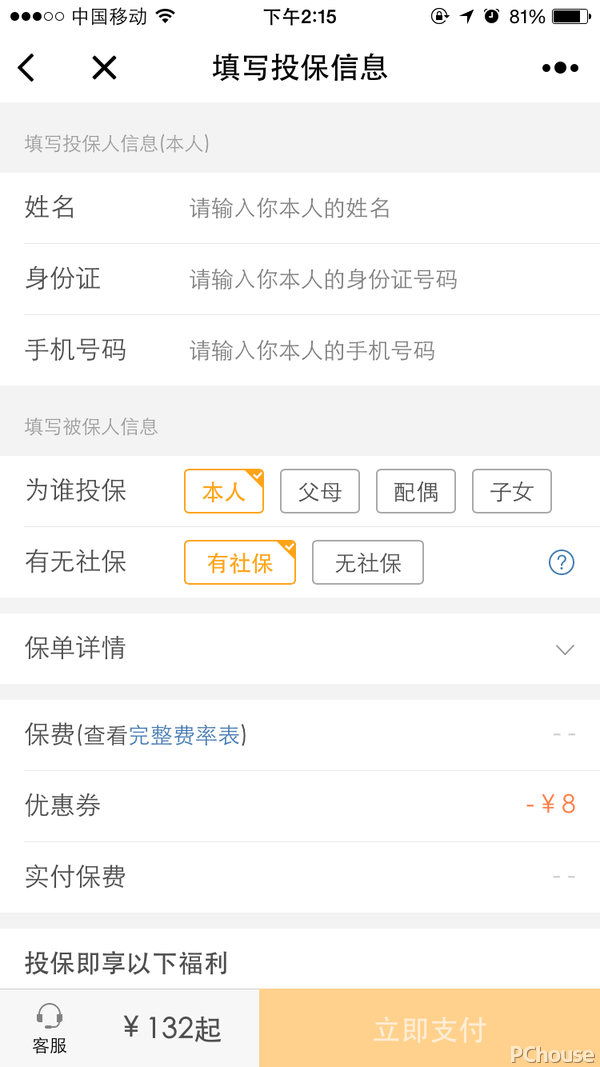
Task: Select the 有社保 option
Action: point(239,562)
